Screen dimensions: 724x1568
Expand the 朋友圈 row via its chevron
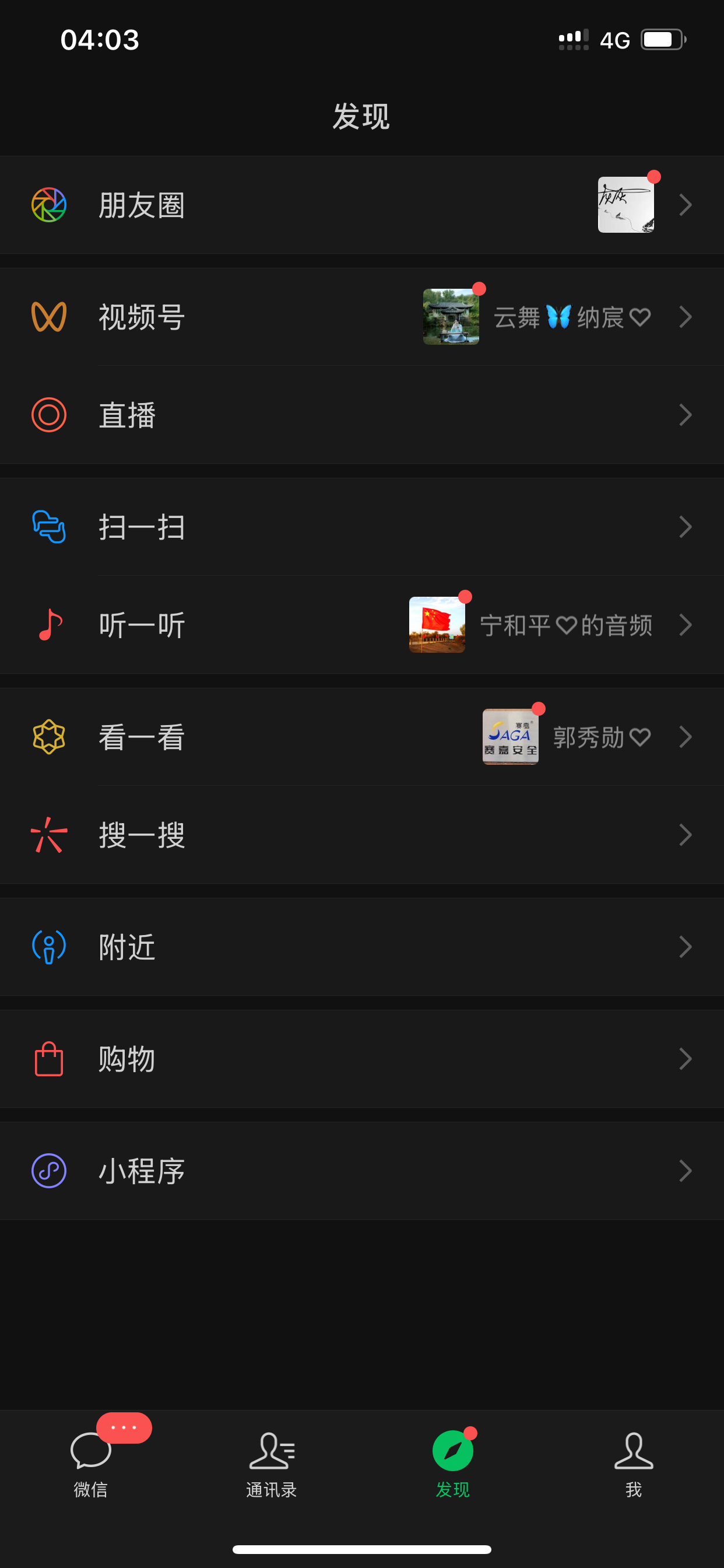click(x=686, y=205)
